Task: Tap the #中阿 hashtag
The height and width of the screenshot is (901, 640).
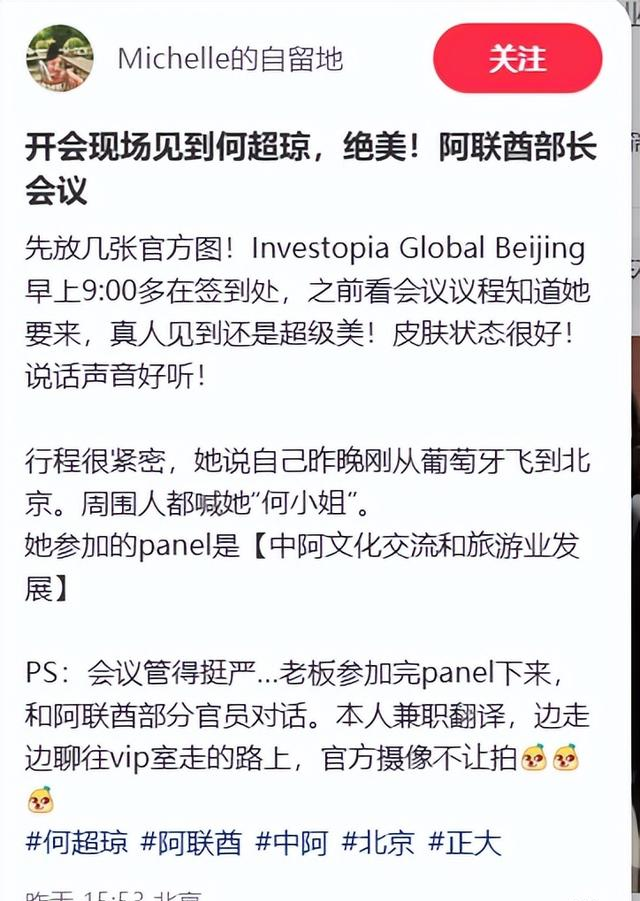Action: 291,843
